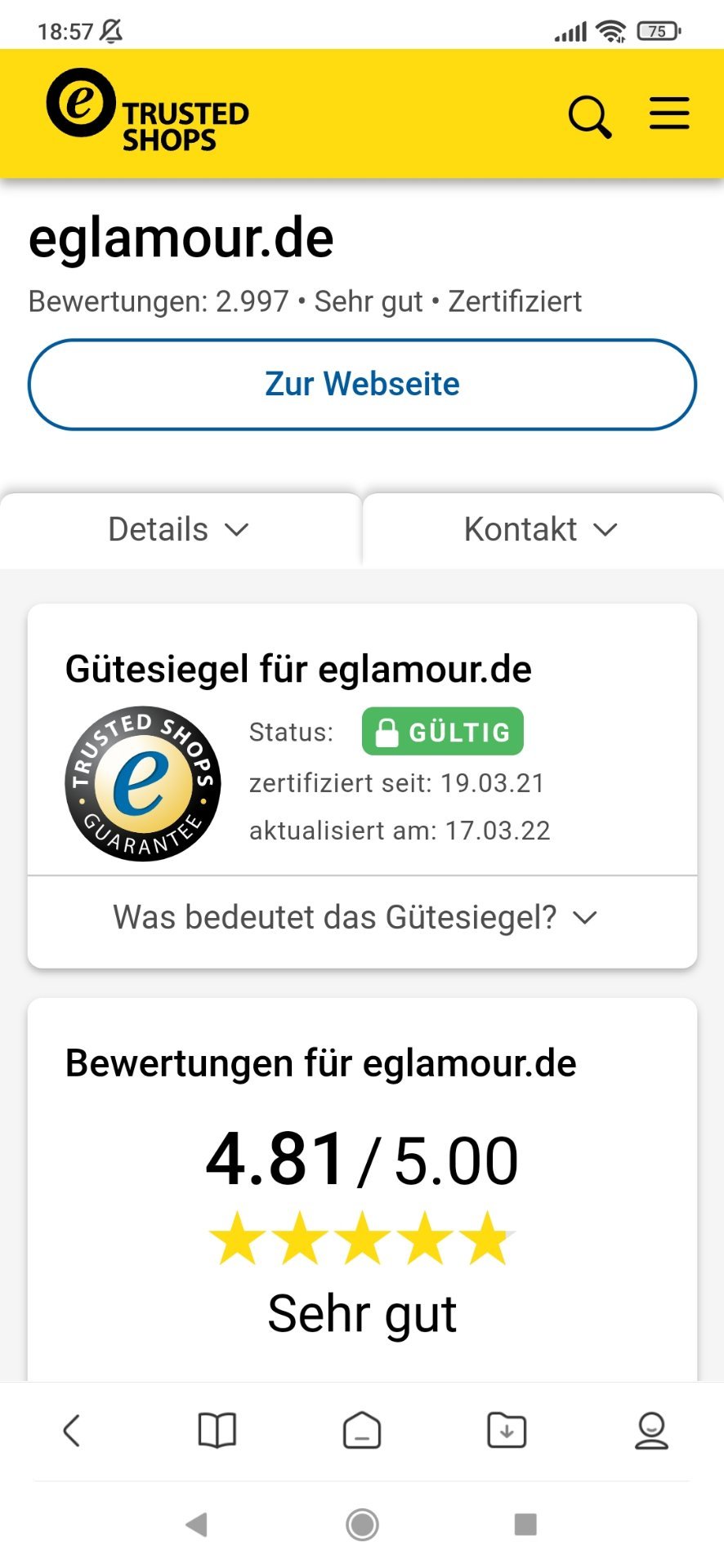Screen dimensions: 724x1568
Task: Go to the browser home page
Action: [362, 1431]
